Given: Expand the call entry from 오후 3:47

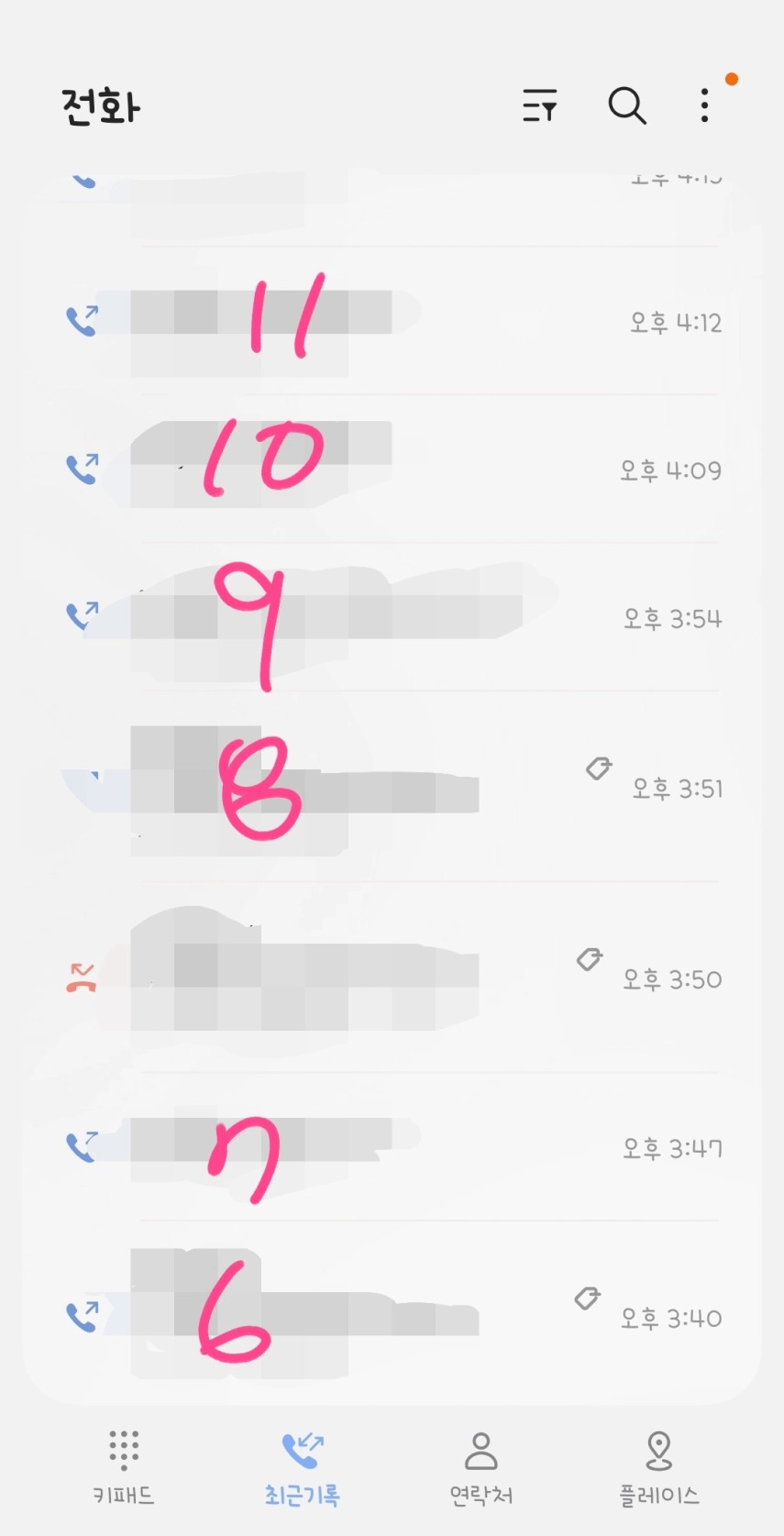Looking at the screenshot, I should pyautogui.click(x=394, y=1146).
